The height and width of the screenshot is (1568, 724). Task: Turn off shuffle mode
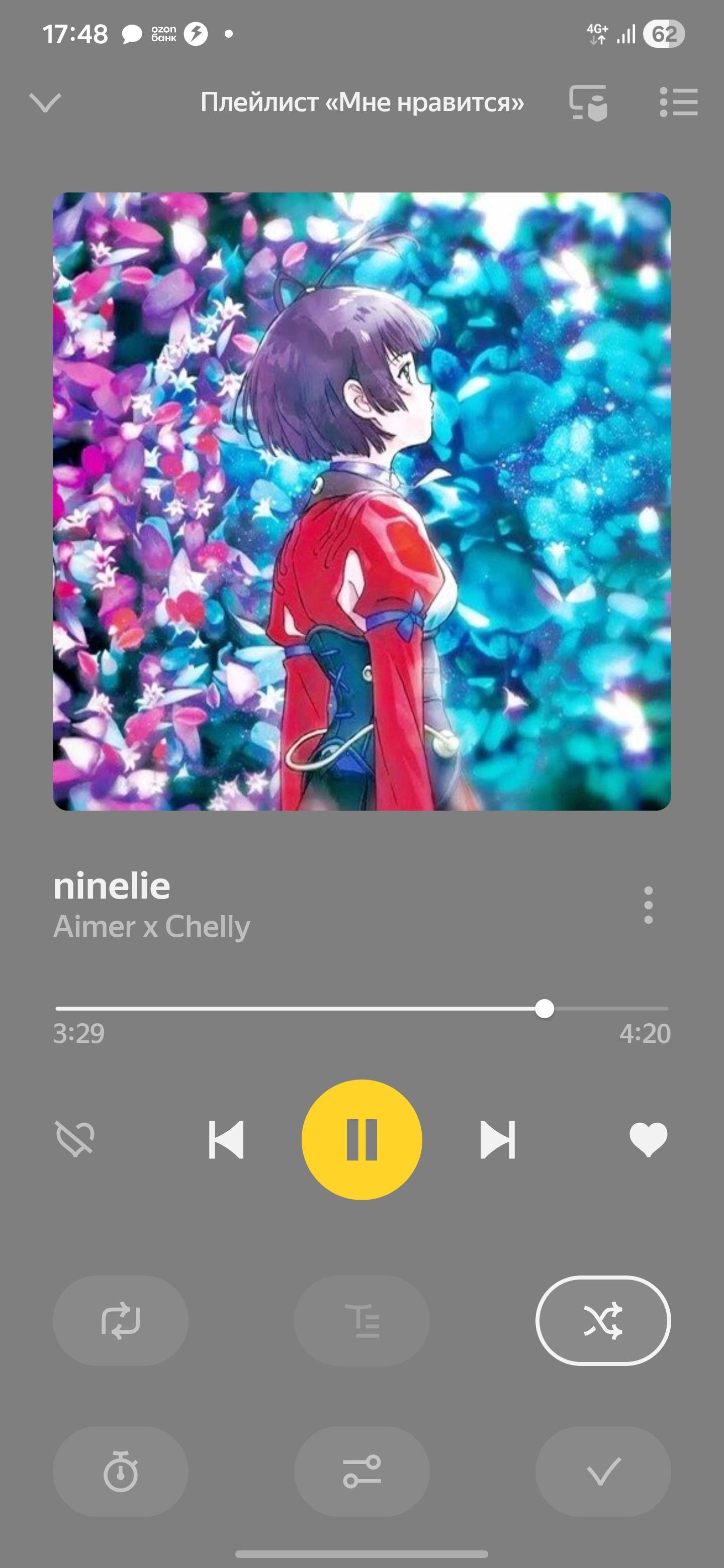tap(603, 1320)
